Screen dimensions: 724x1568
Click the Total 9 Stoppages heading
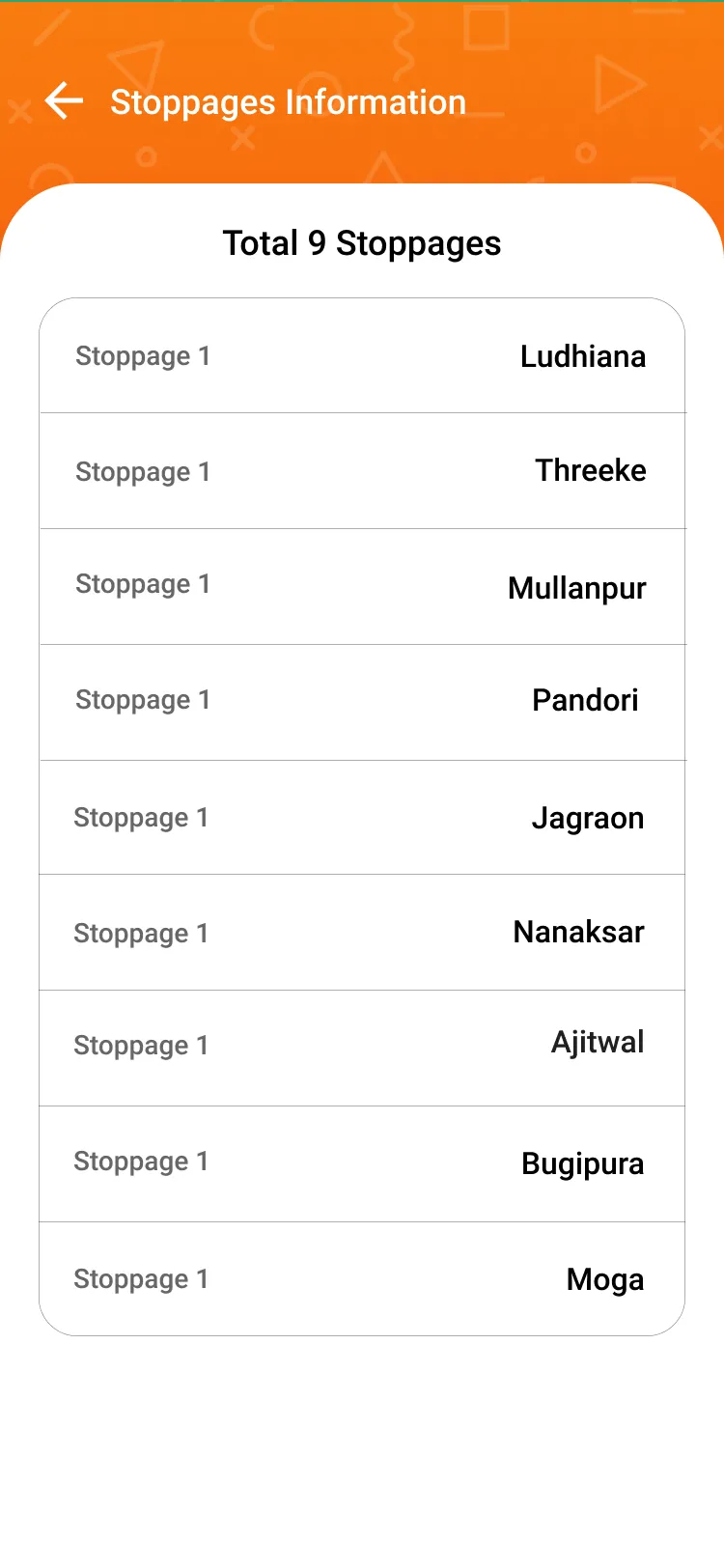pos(362,242)
